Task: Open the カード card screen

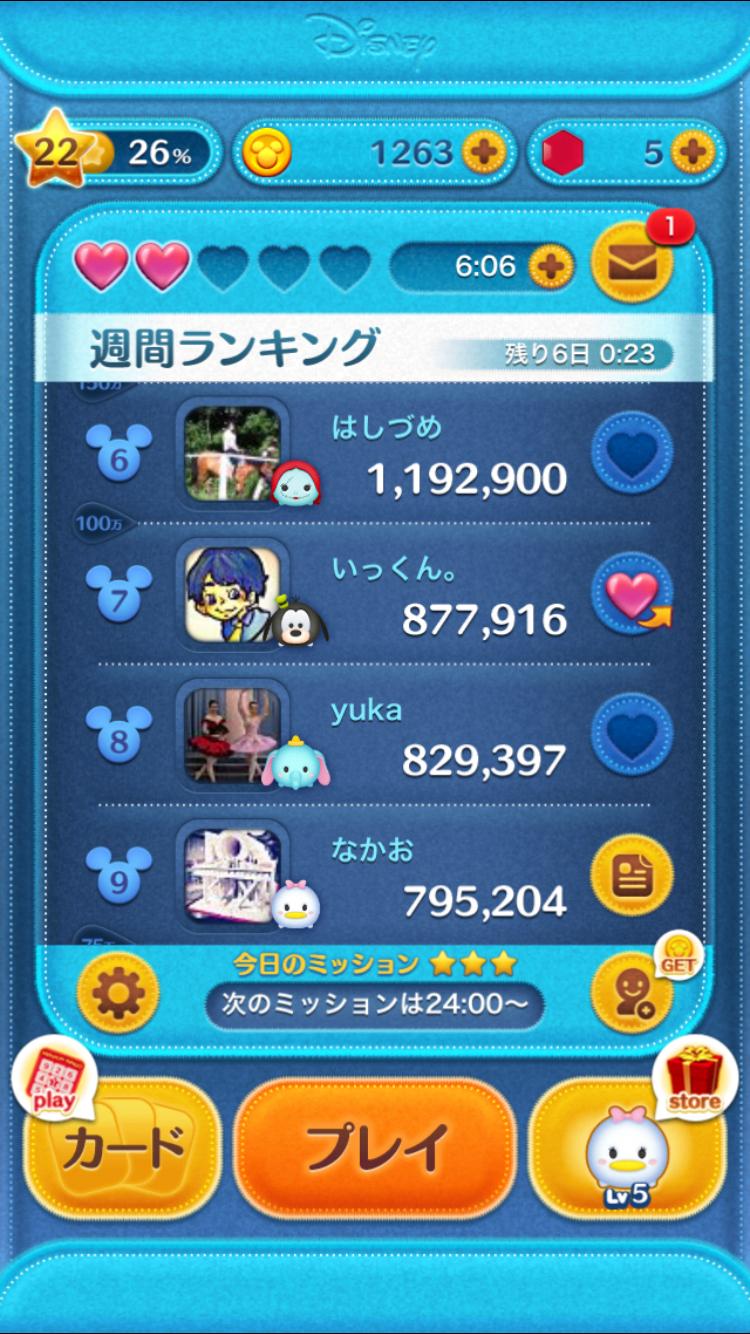Action: tap(123, 1146)
